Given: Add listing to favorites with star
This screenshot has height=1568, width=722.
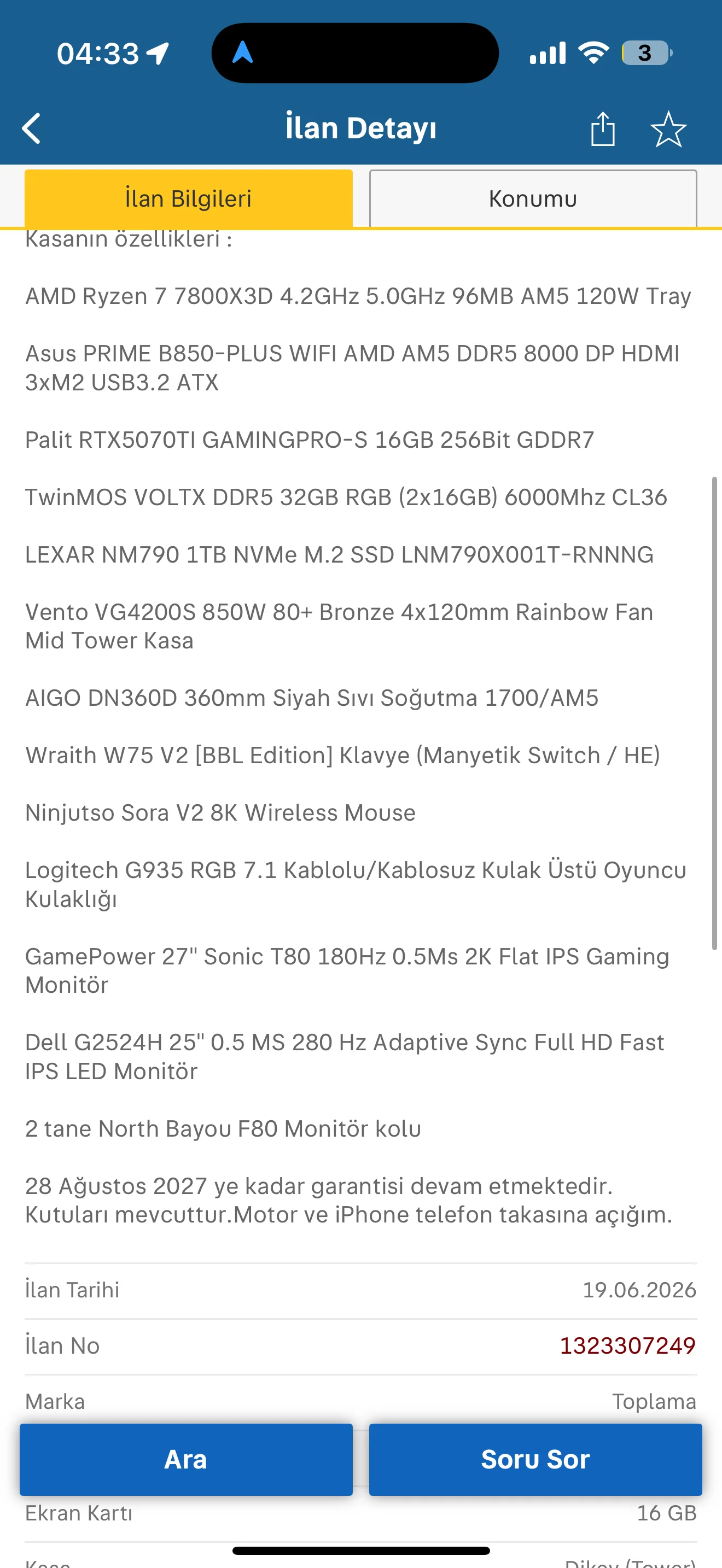Looking at the screenshot, I should coord(668,128).
